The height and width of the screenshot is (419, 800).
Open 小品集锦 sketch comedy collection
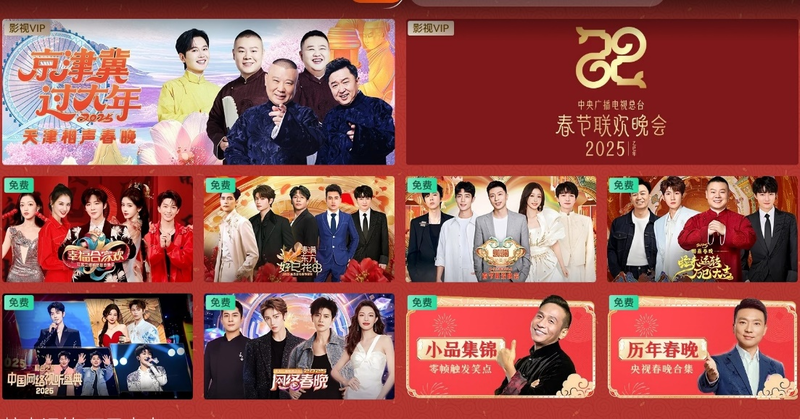(x=501, y=348)
